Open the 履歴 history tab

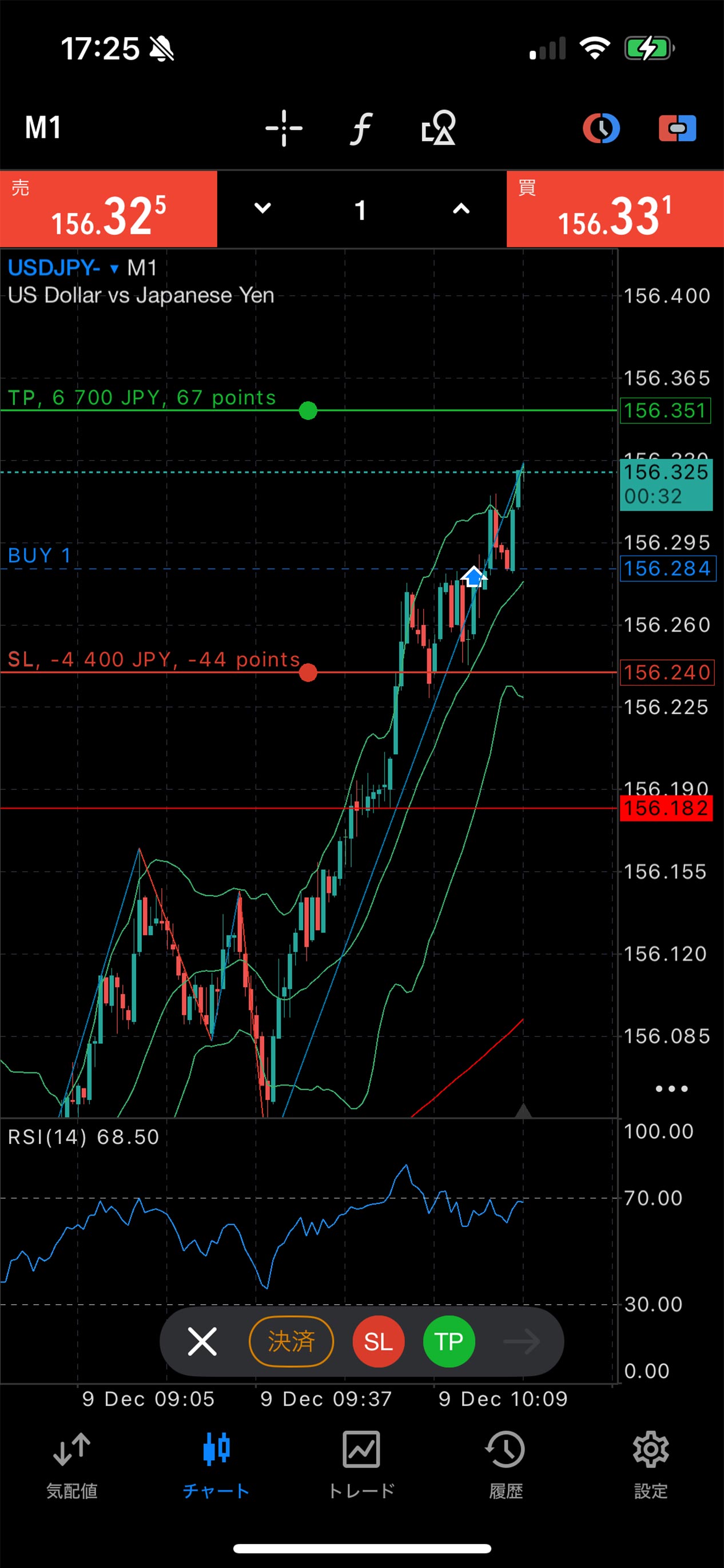tap(506, 1464)
